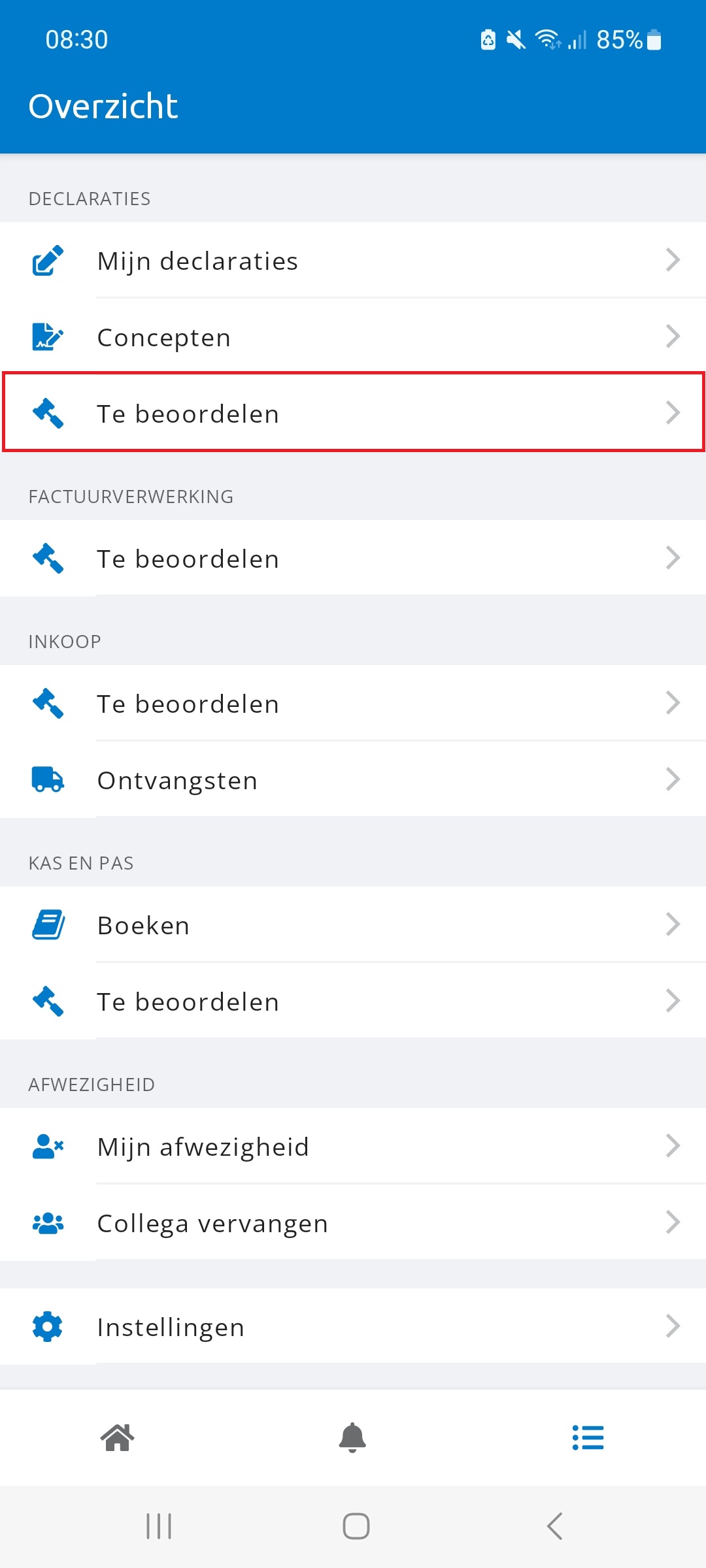Select the overview list tab
The image size is (706, 1568).
coord(588,1437)
